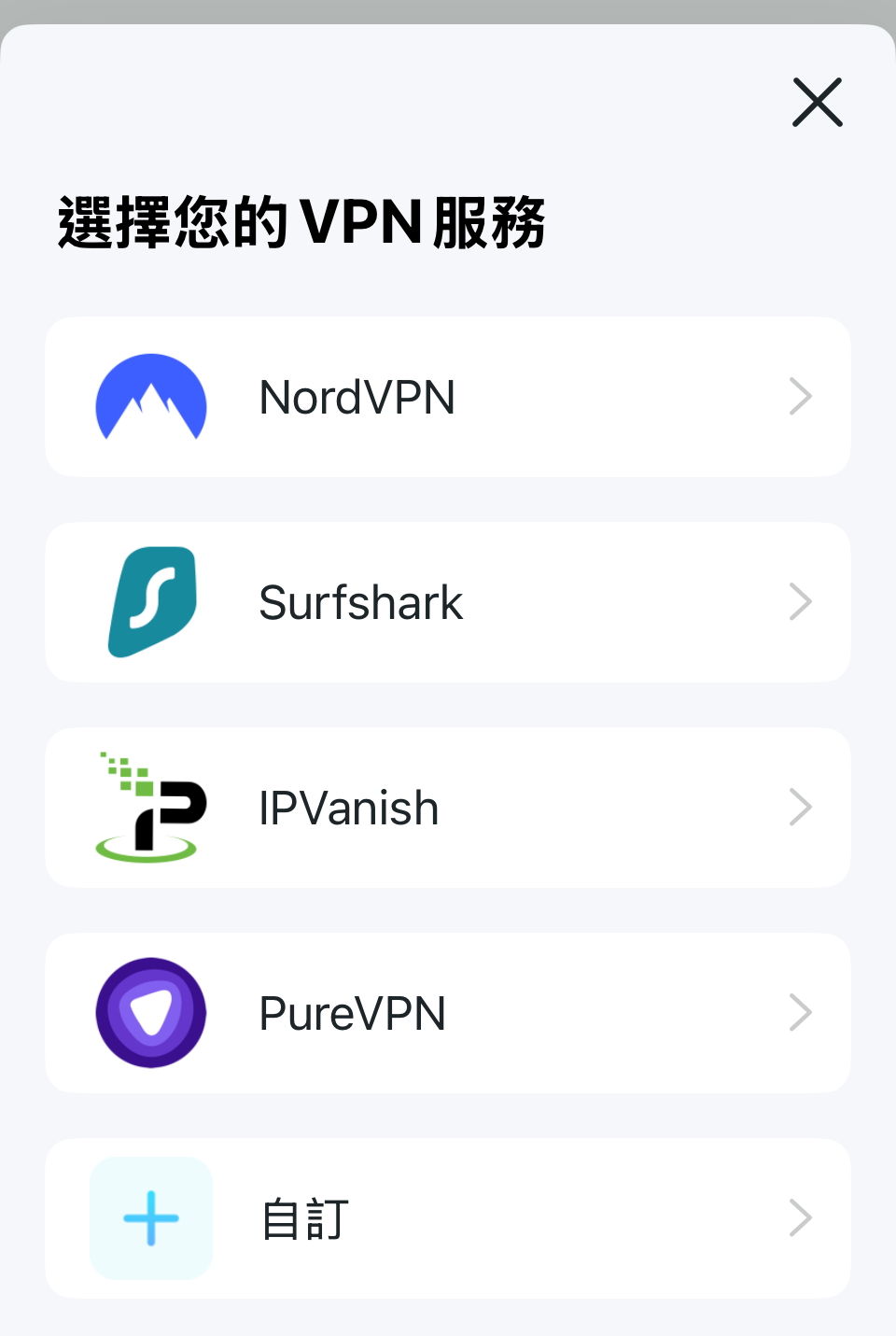Pick the PureVPN option
Image resolution: width=896 pixels, height=1336 pixels.
click(x=446, y=1012)
